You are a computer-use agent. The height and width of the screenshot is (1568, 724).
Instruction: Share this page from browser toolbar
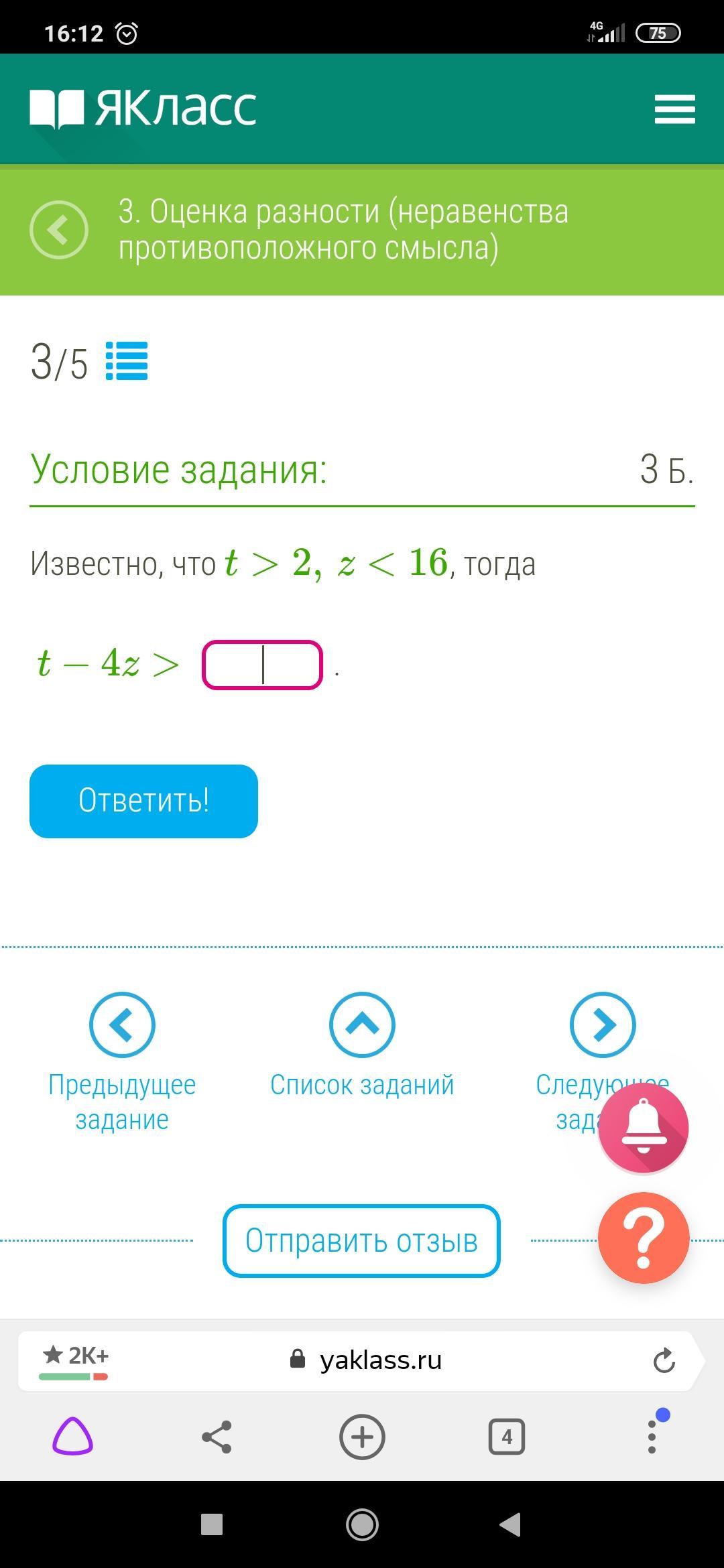click(217, 1437)
